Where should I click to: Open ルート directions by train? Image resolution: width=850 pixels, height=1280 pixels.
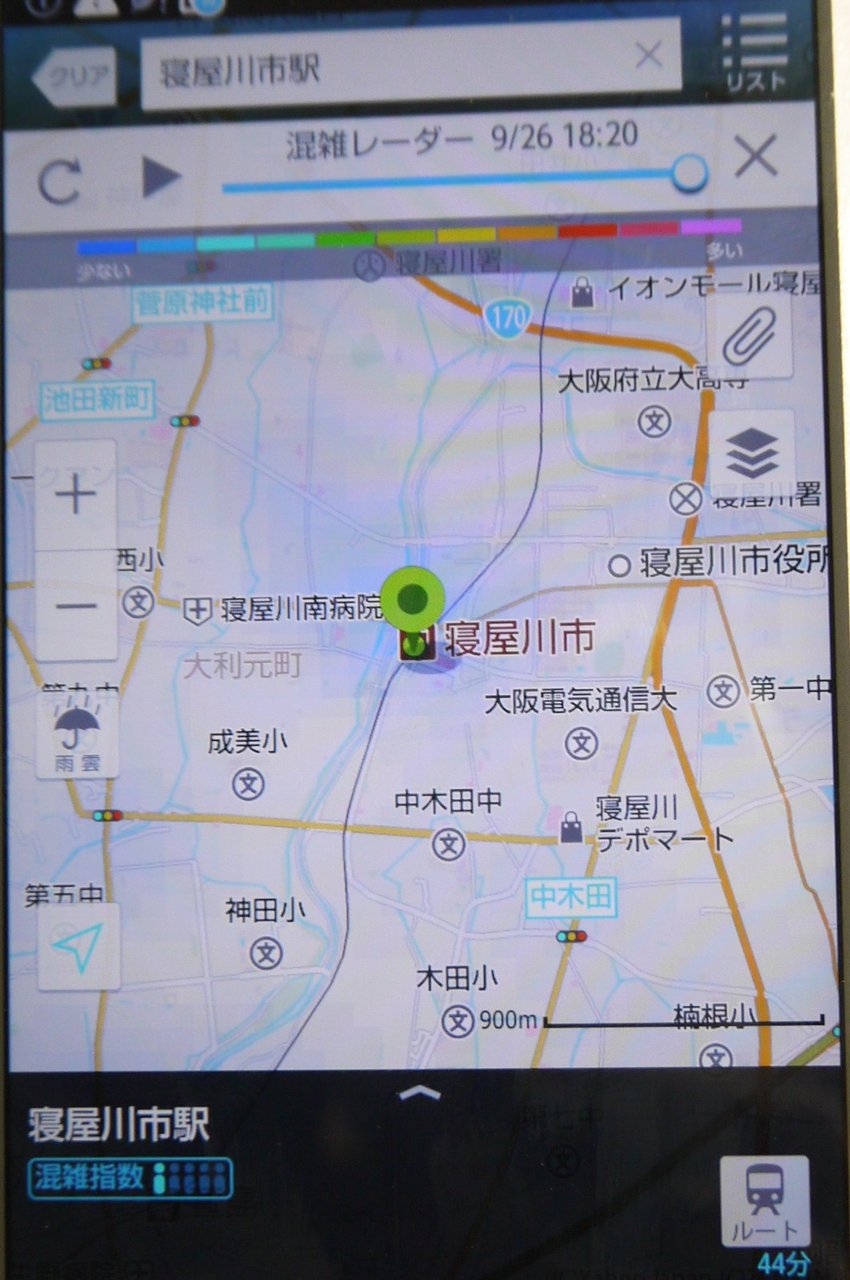coord(764,1202)
